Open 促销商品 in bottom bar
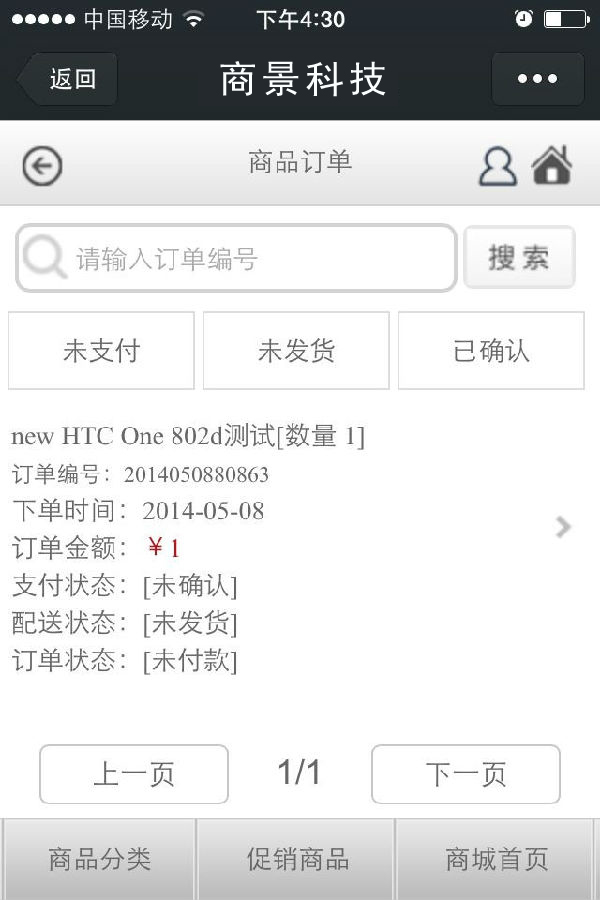The image size is (600, 900). [297, 859]
